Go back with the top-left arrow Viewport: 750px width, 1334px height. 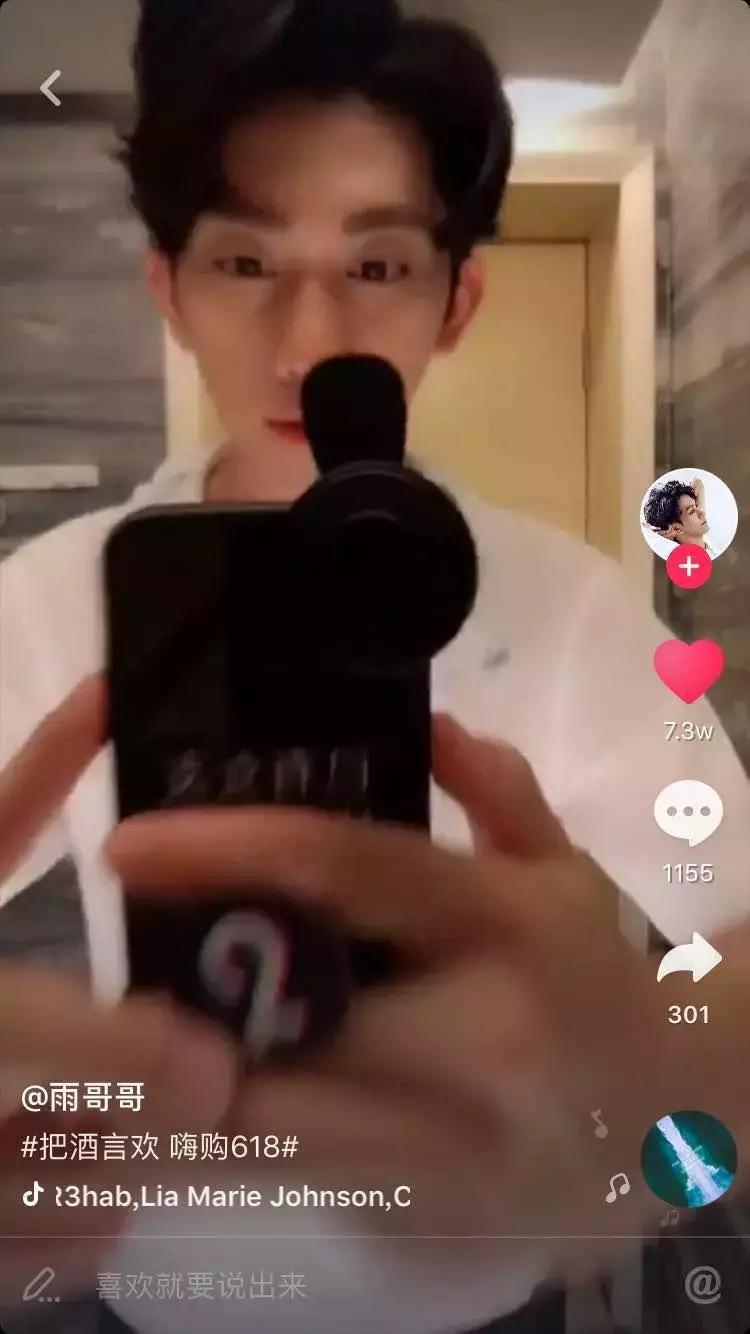50,88
